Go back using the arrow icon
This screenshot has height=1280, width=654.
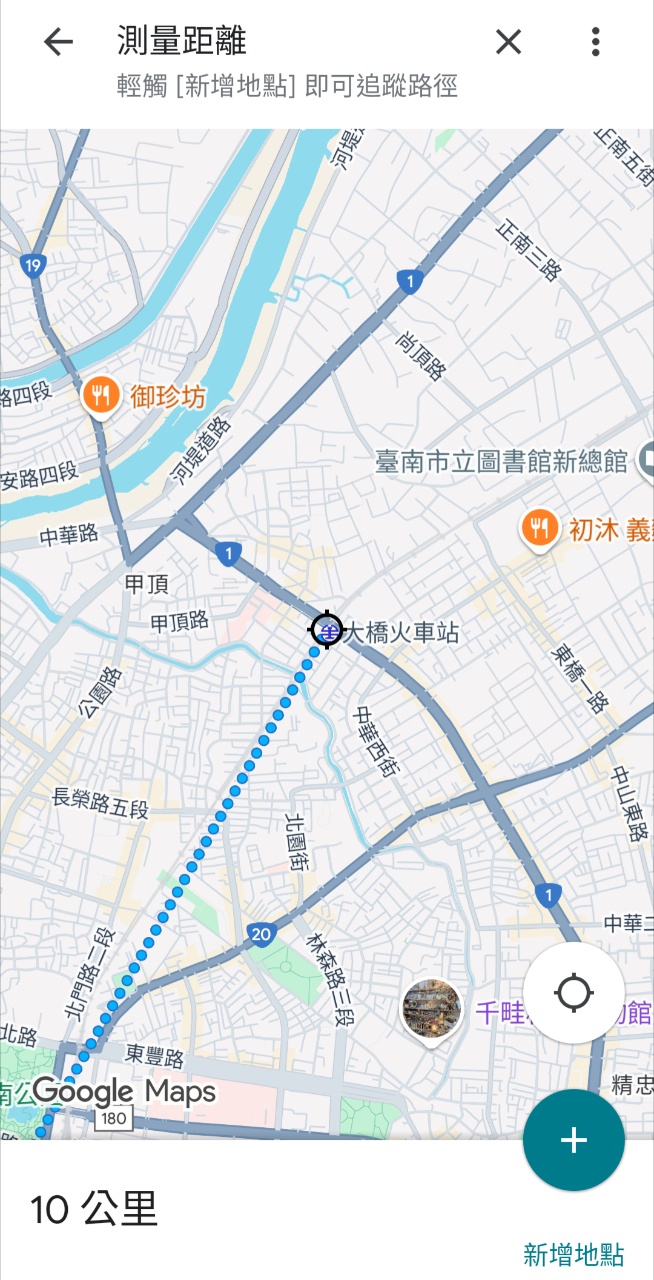(x=59, y=42)
